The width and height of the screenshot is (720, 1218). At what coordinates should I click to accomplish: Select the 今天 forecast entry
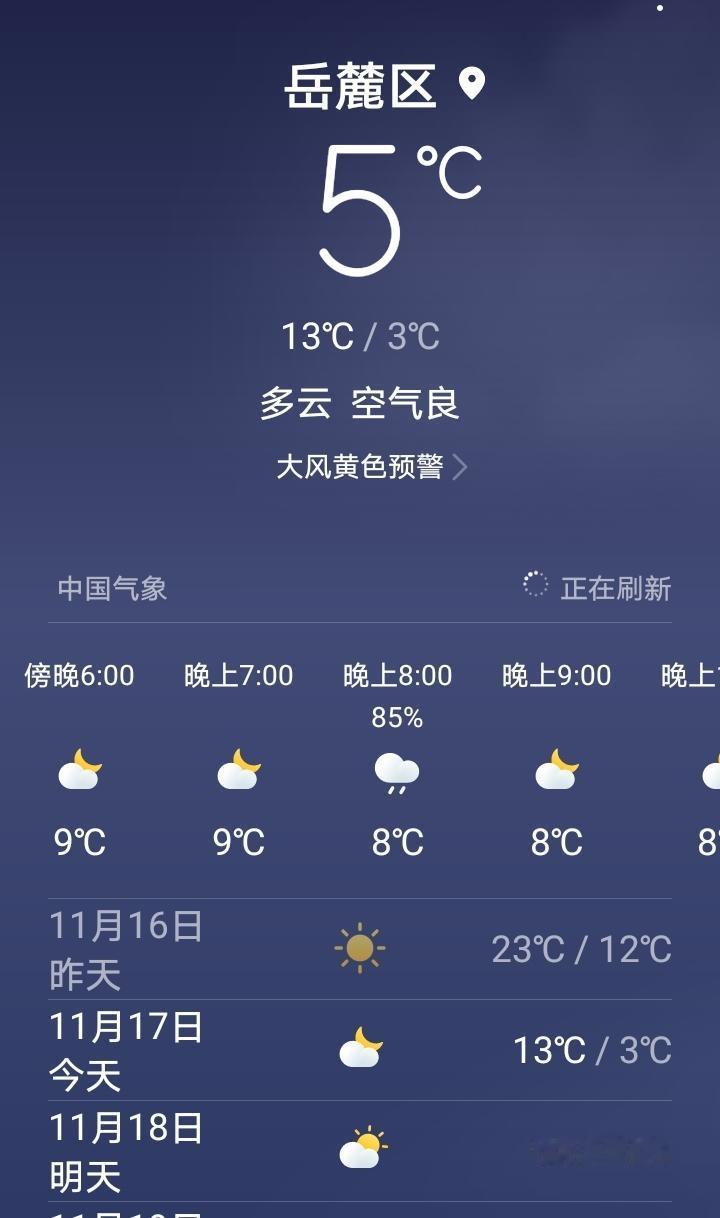coord(360,1048)
